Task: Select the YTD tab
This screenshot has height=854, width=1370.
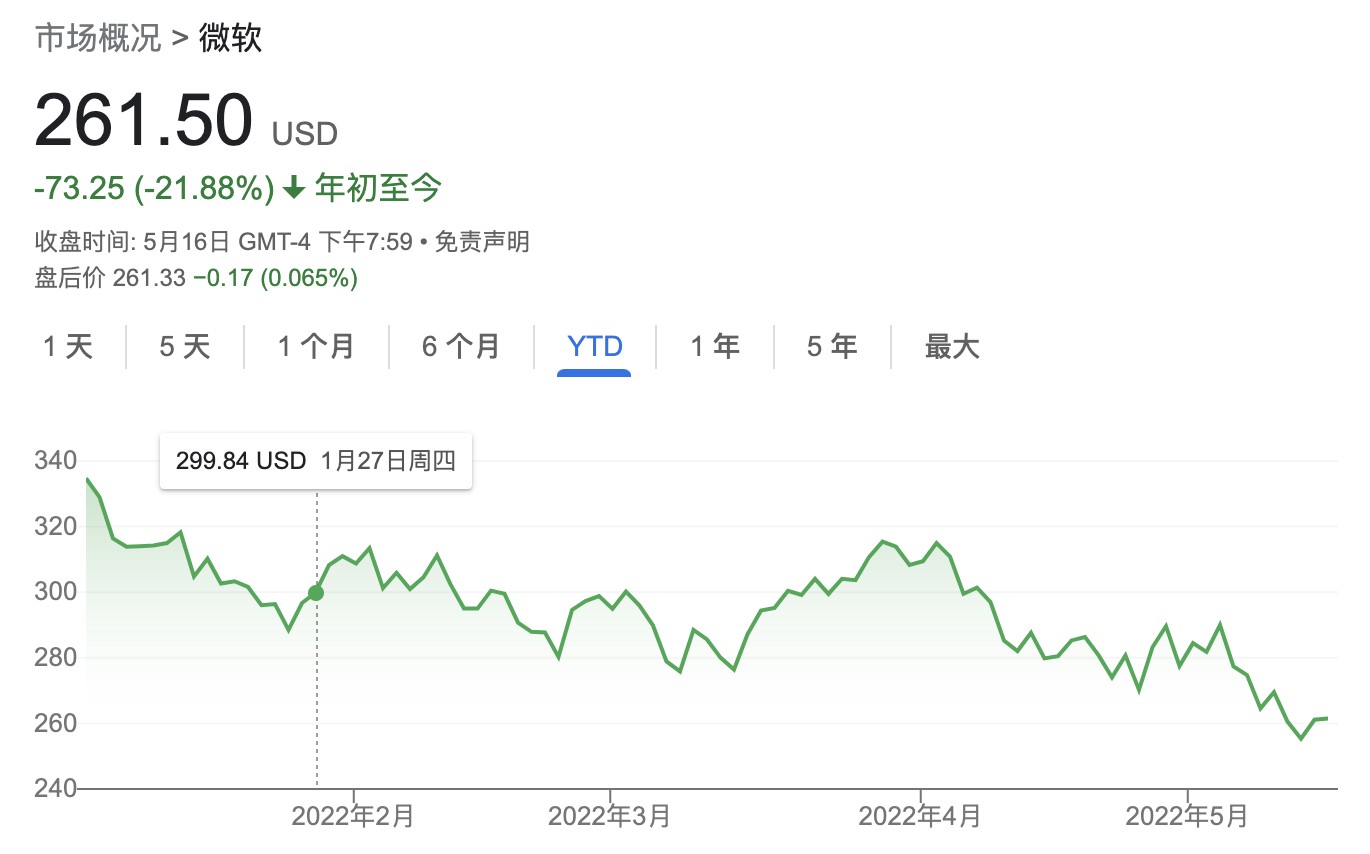Action: pos(594,347)
